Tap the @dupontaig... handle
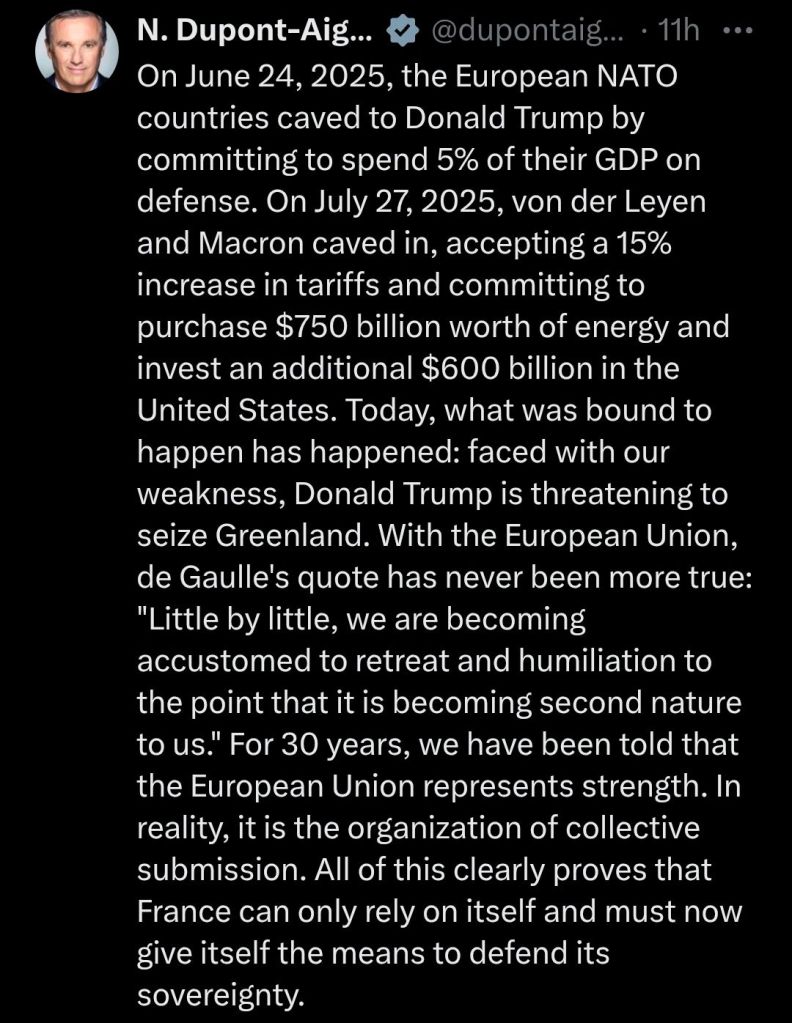 tap(528, 34)
